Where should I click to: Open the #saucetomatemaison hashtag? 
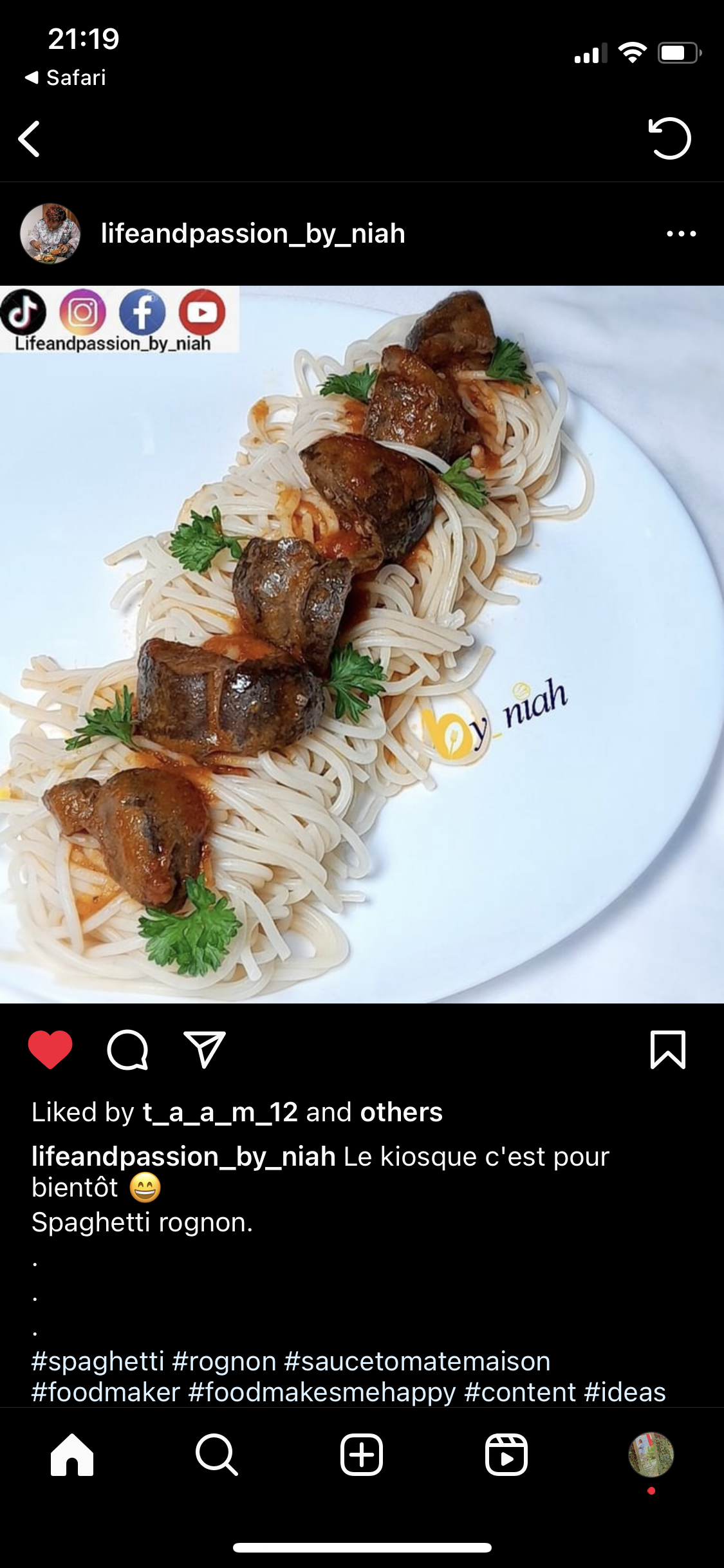tap(417, 1361)
